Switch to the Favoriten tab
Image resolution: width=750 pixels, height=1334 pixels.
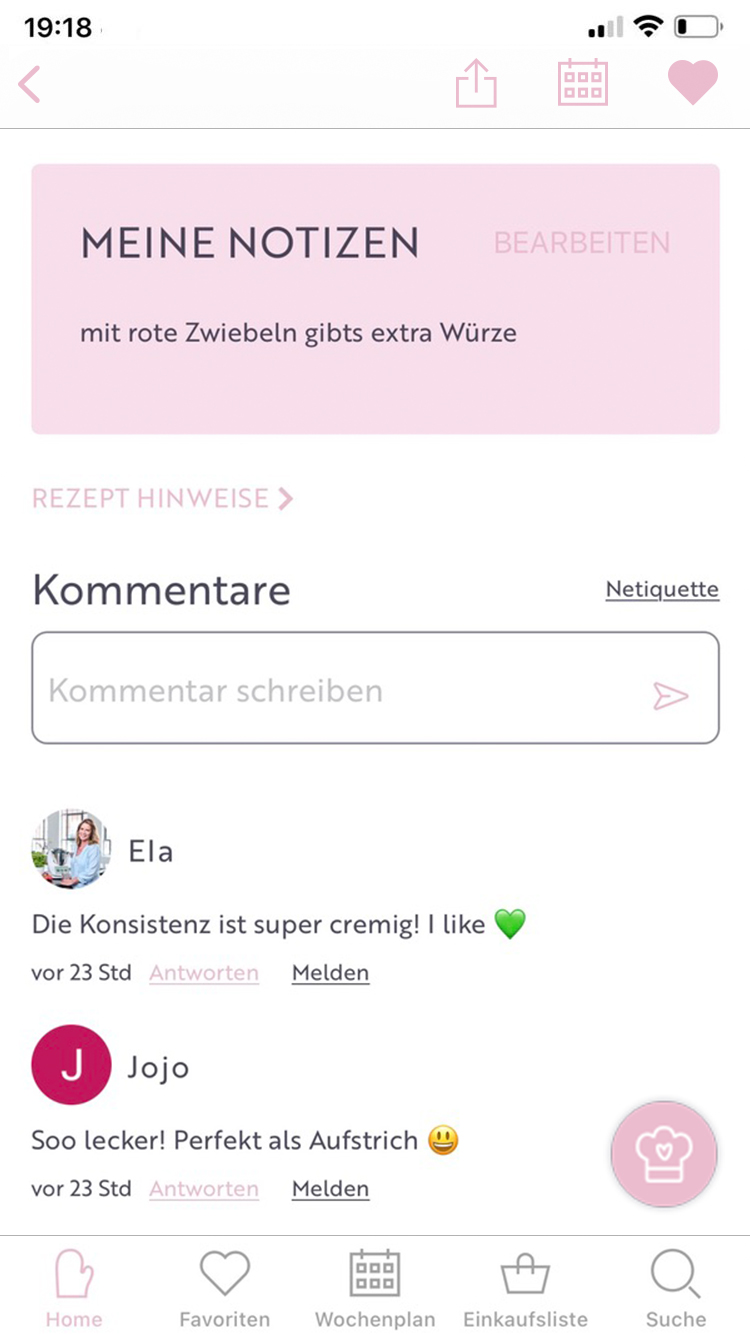click(224, 1288)
